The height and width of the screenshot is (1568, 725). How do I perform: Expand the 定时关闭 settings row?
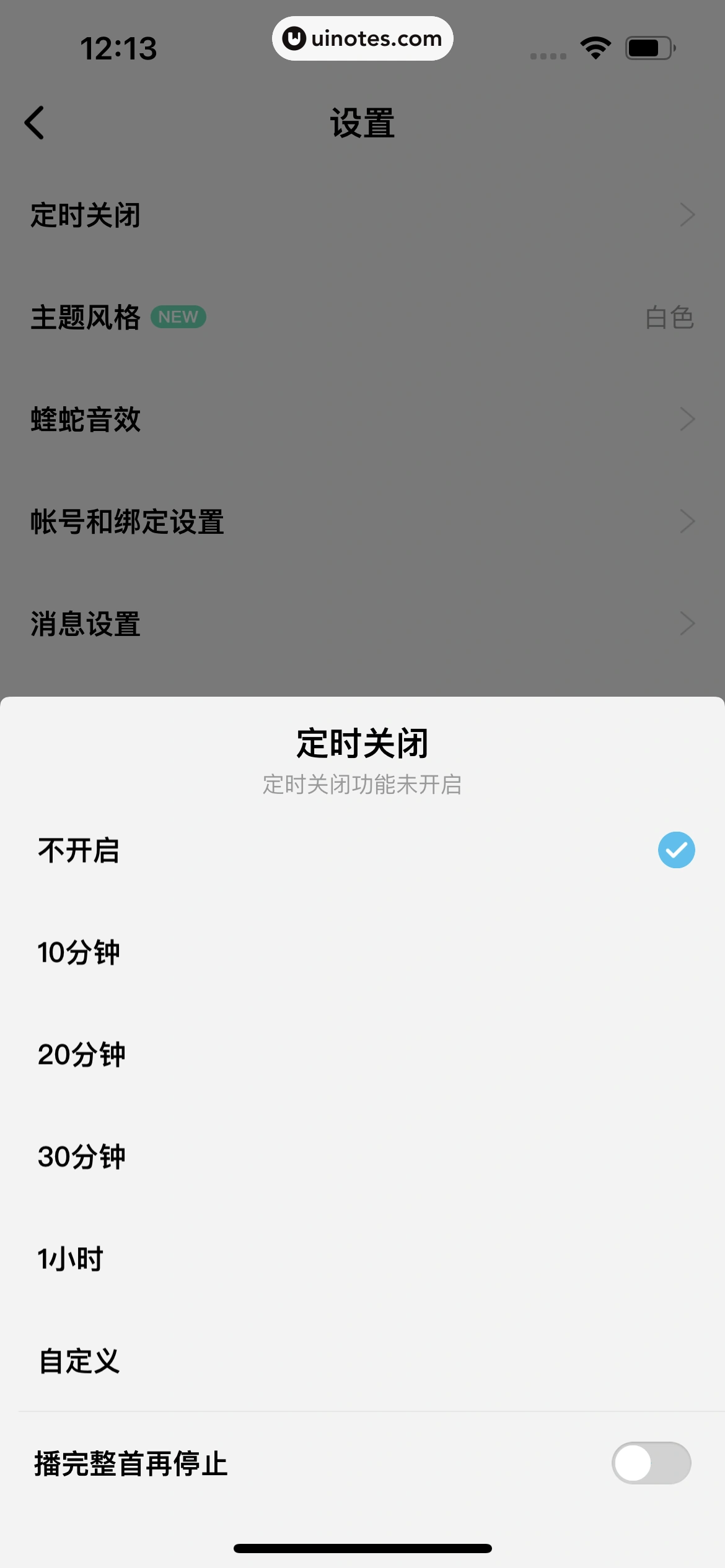pos(362,216)
